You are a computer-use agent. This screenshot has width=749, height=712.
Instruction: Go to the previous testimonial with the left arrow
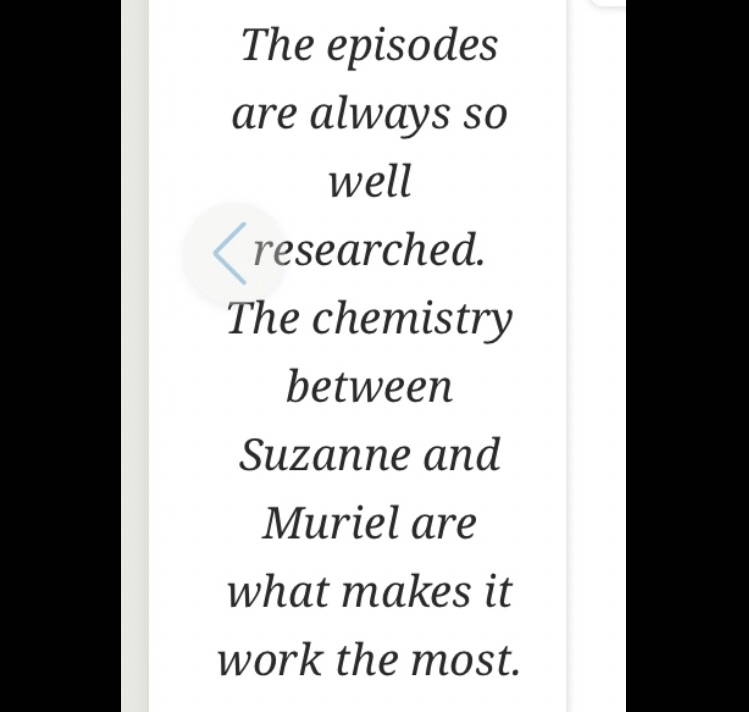pyautogui.click(x=231, y=253)
